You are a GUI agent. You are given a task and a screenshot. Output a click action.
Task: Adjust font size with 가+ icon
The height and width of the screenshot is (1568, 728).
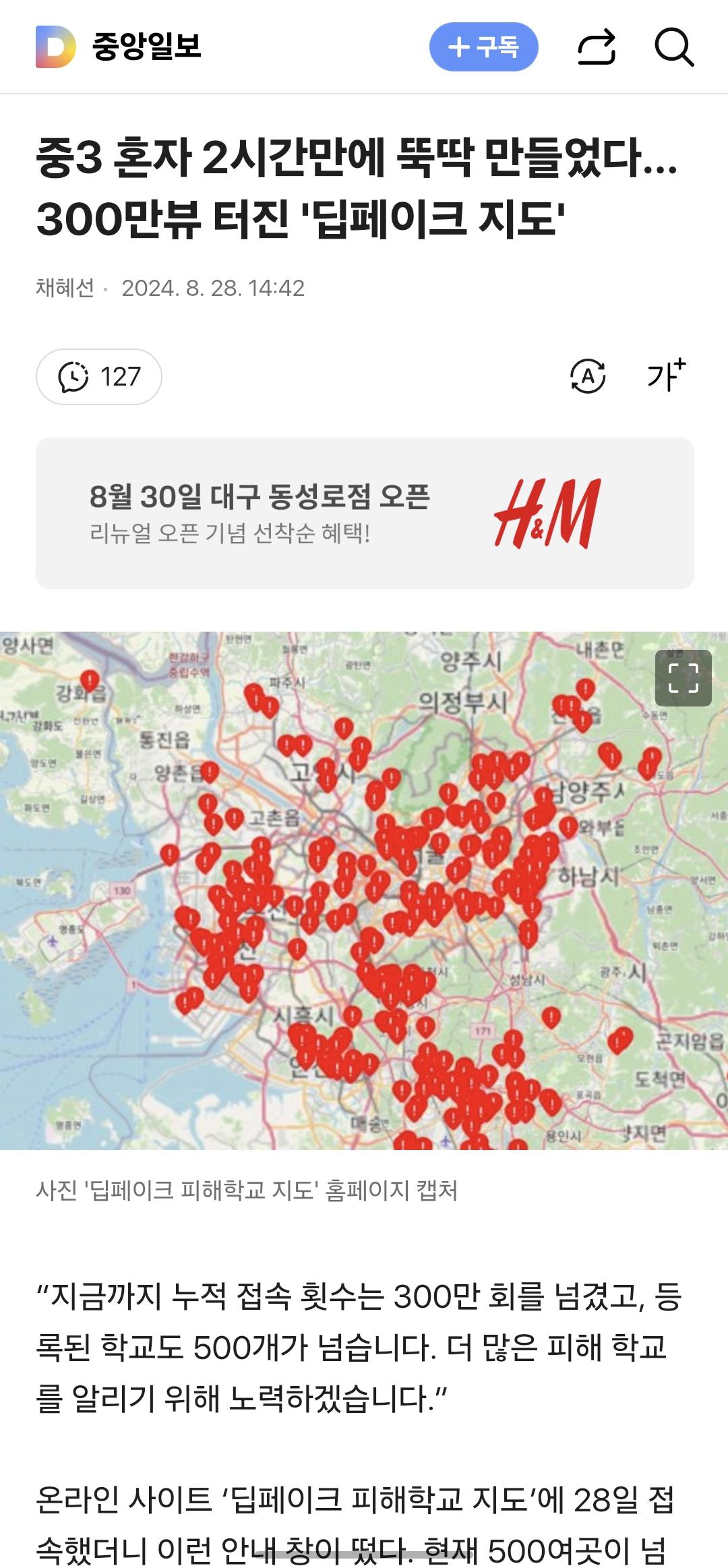(x=666, y=375)
